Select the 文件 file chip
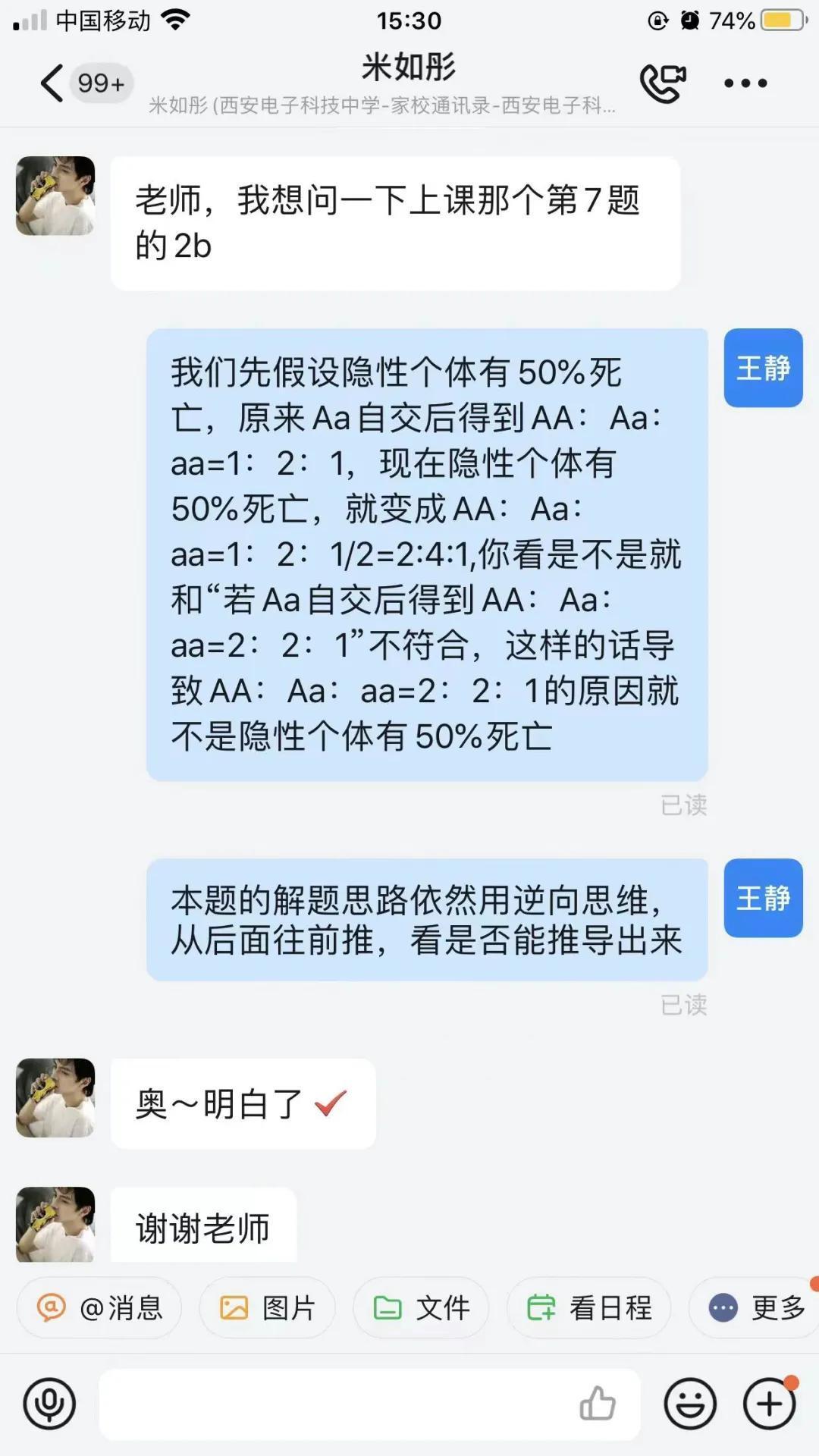819x1456 pixels. (x=421, y=1308)
